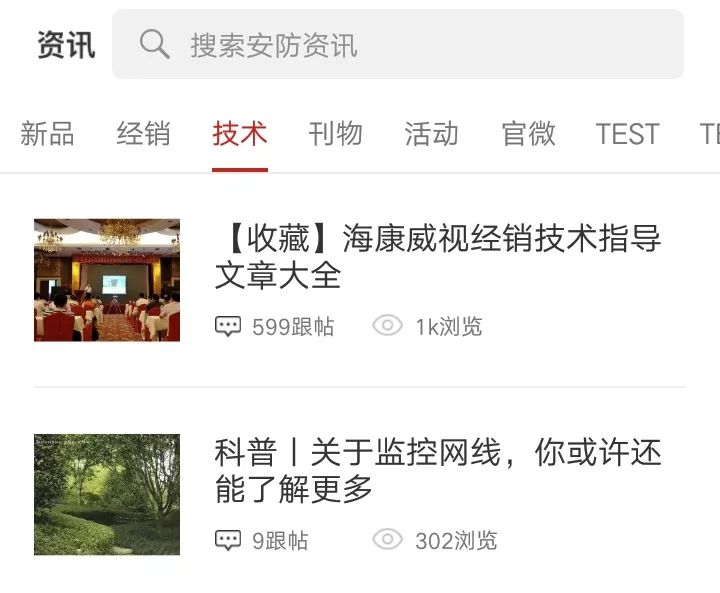
Task: Select the 技术 tab
Action: point(240,134)
